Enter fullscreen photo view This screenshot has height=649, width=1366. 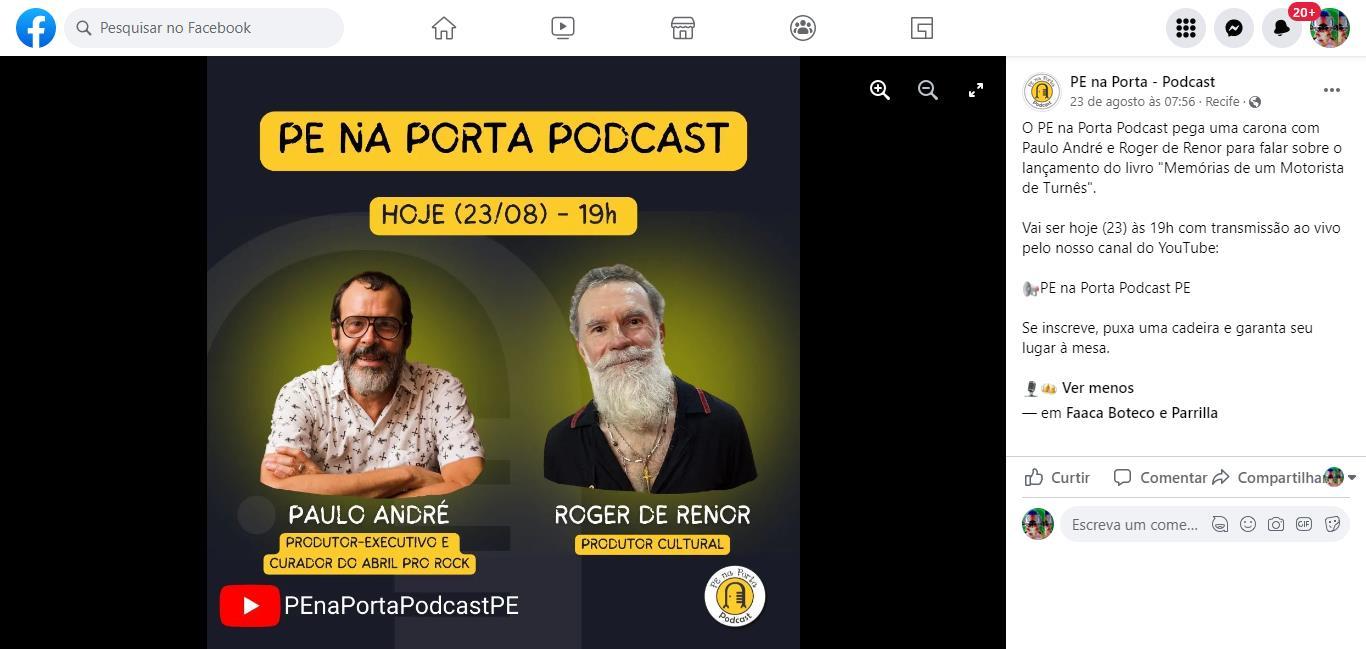click(x=976, y=90)
